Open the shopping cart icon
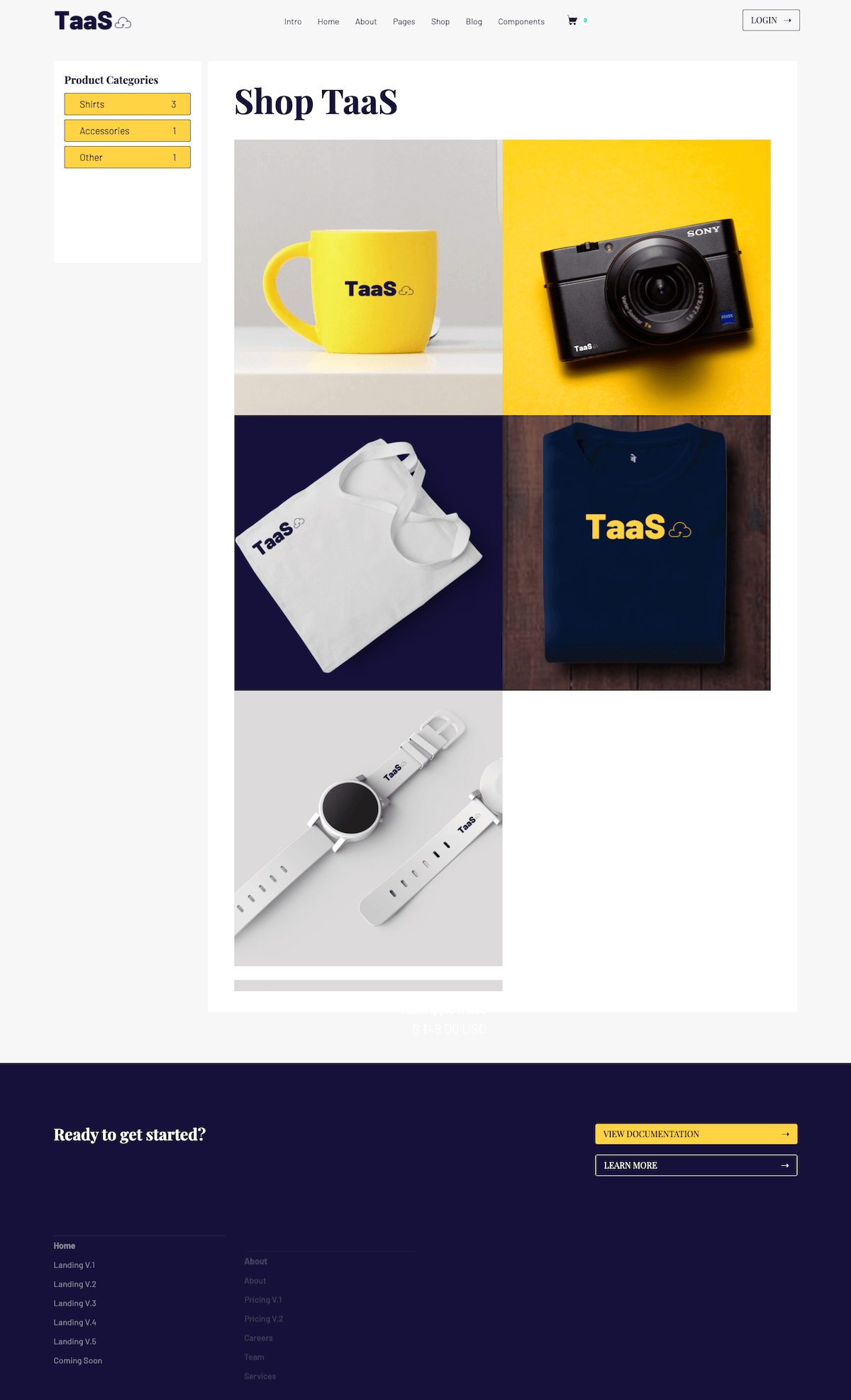Image resolution: width=851 pixels, height=1400 pixels. [572, 21]
